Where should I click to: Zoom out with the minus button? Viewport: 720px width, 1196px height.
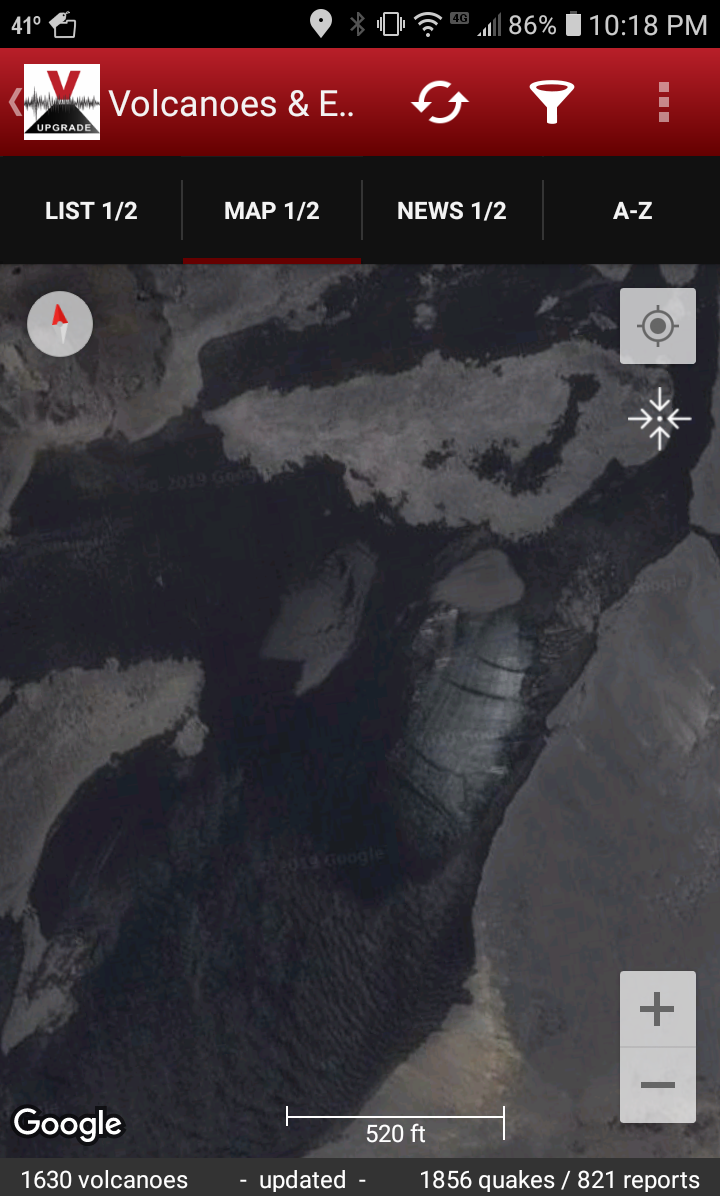[x=657, y=1085]
